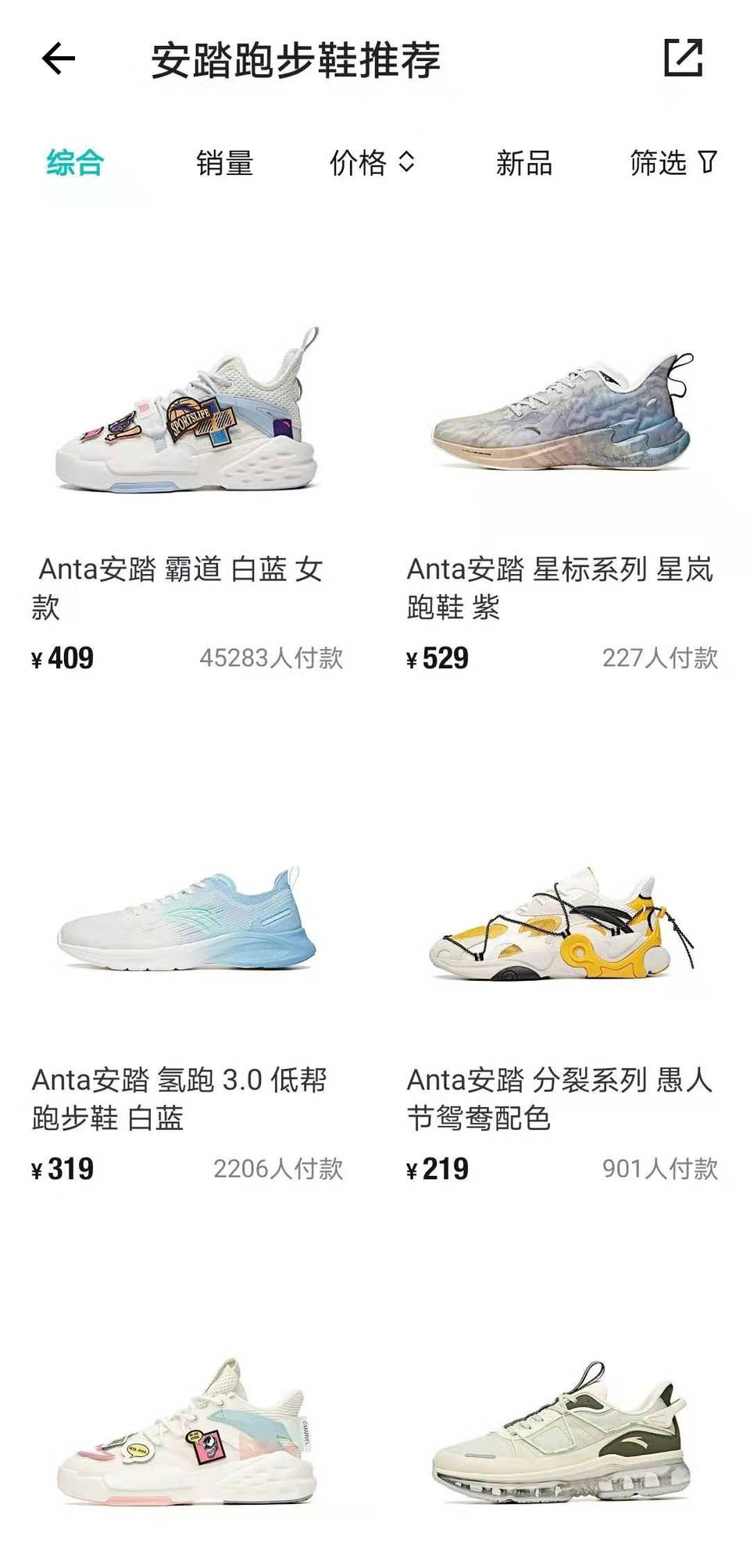The image size is (750, 1568).
Task: Toggle the 价格 sort order
Action: 372,163
